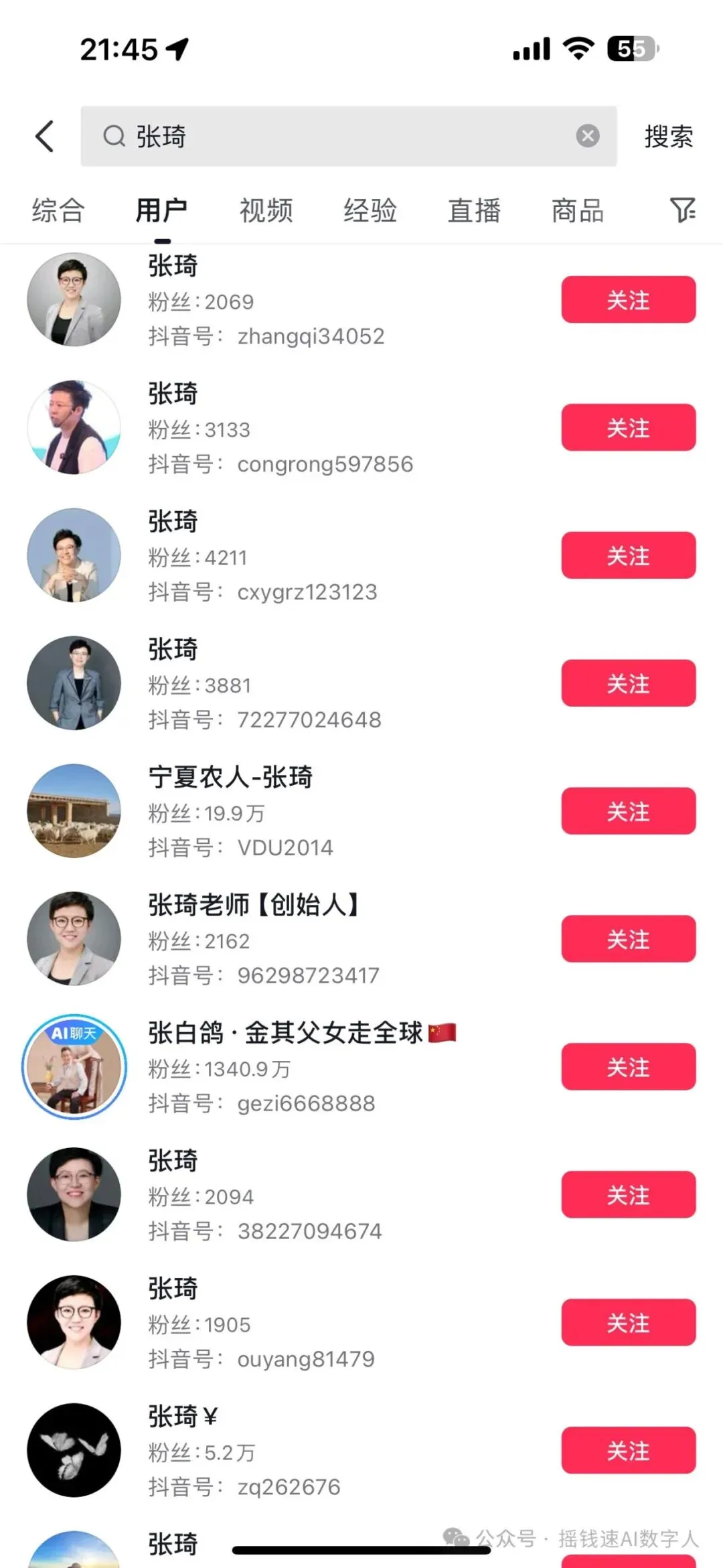This screenshot has height=1568, width=723.
Task: Go back using the top-left arrow
Action: (x=44, y=137)
